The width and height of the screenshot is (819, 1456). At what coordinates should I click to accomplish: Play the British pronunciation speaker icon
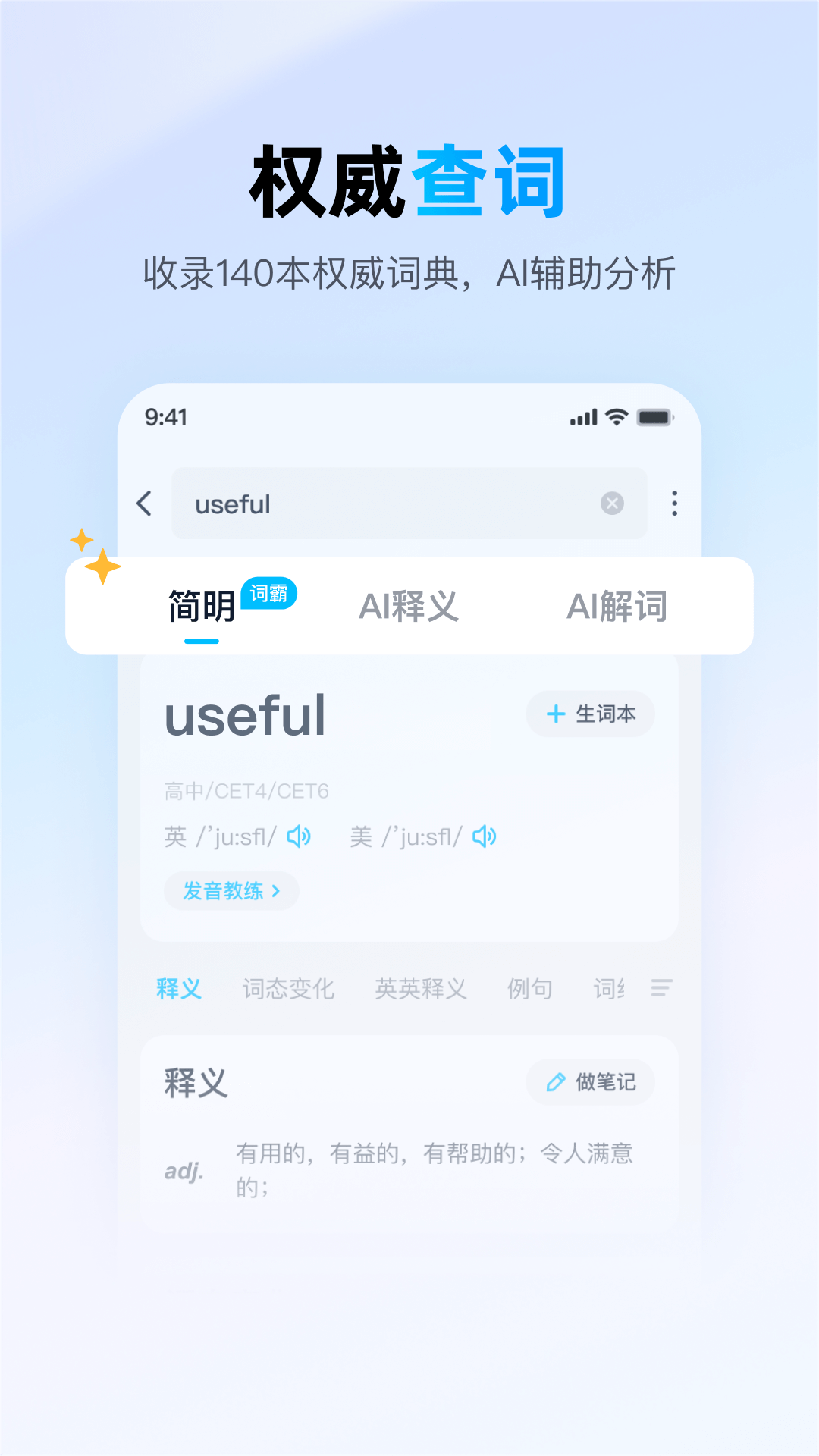coord(298,836)
